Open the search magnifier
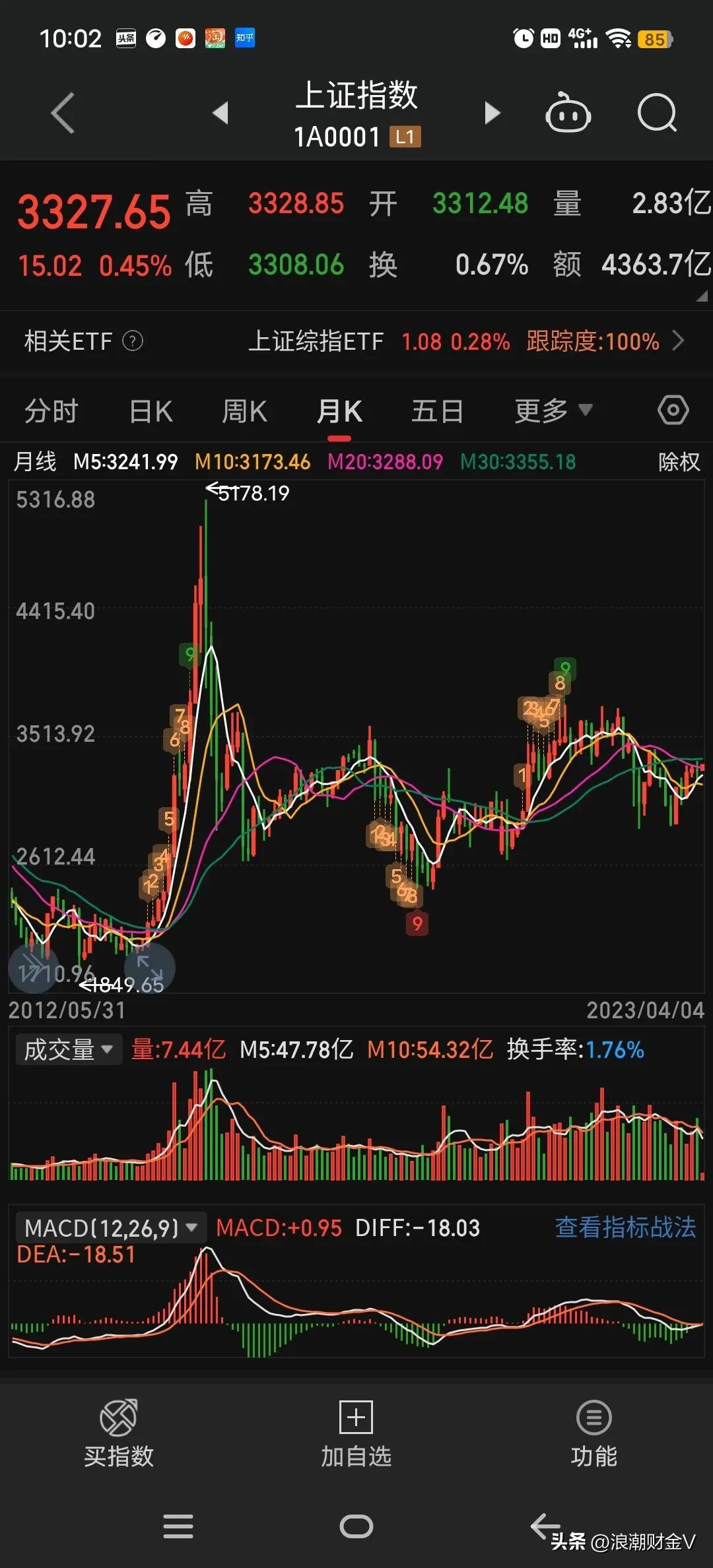713x1568 pixels. 657,113
